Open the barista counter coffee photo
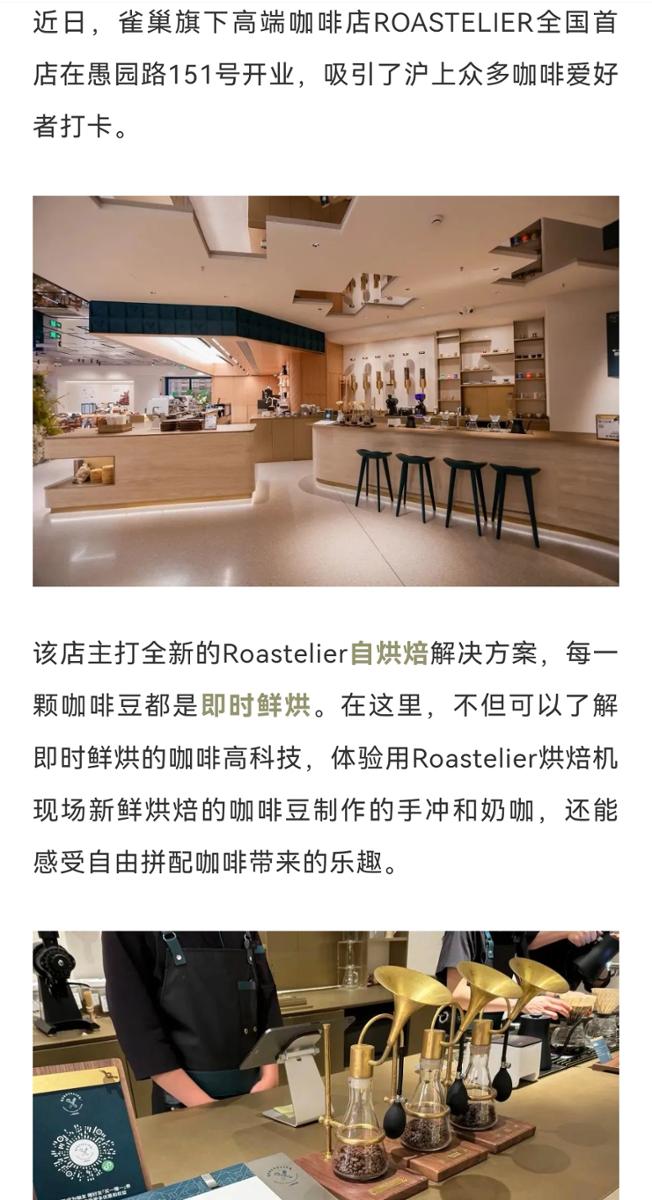This screenshot has height=1200, width=652. pyautogui.click(x=326, y=1065)
